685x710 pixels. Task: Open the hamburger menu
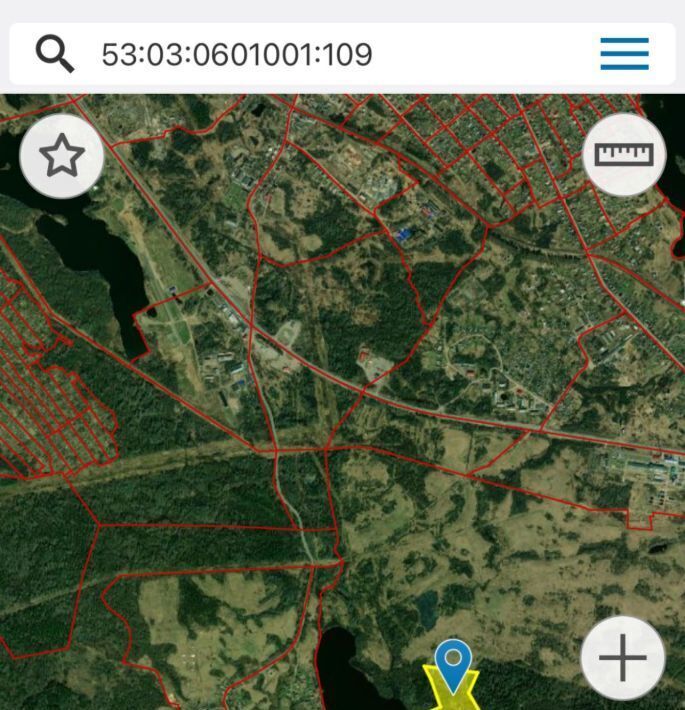(624, 54)
